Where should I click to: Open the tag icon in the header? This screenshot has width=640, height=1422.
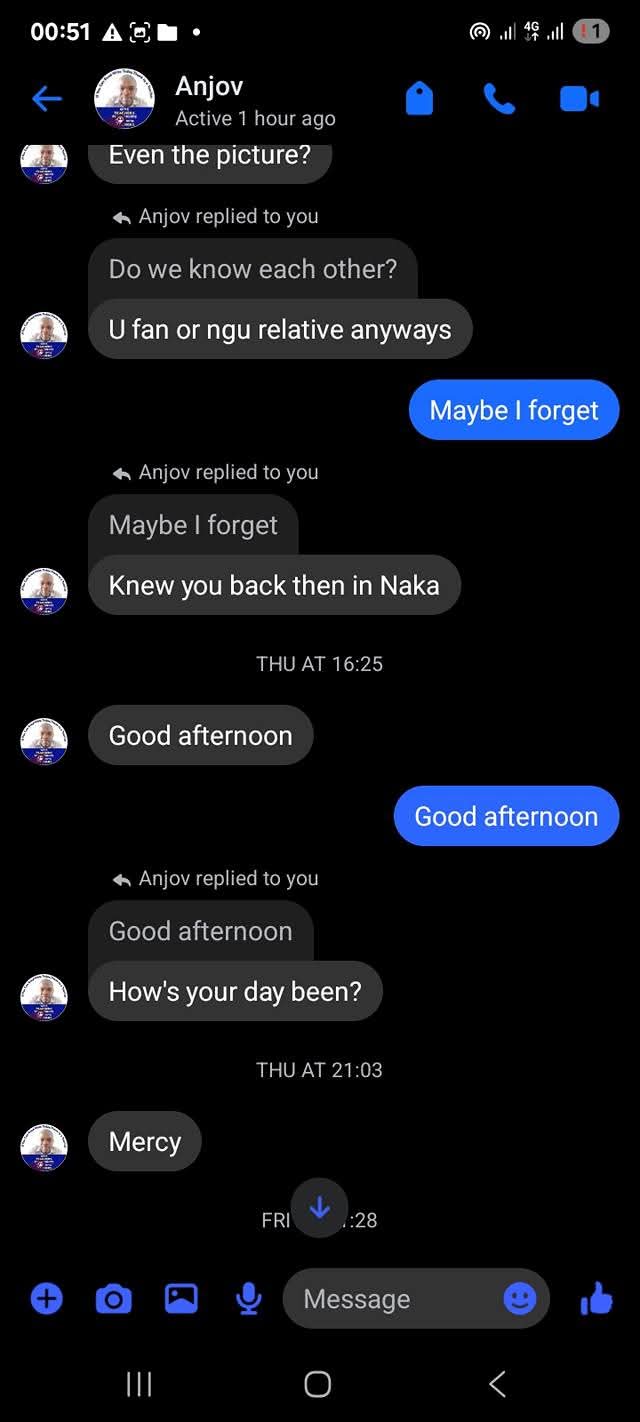pos(419,98)
